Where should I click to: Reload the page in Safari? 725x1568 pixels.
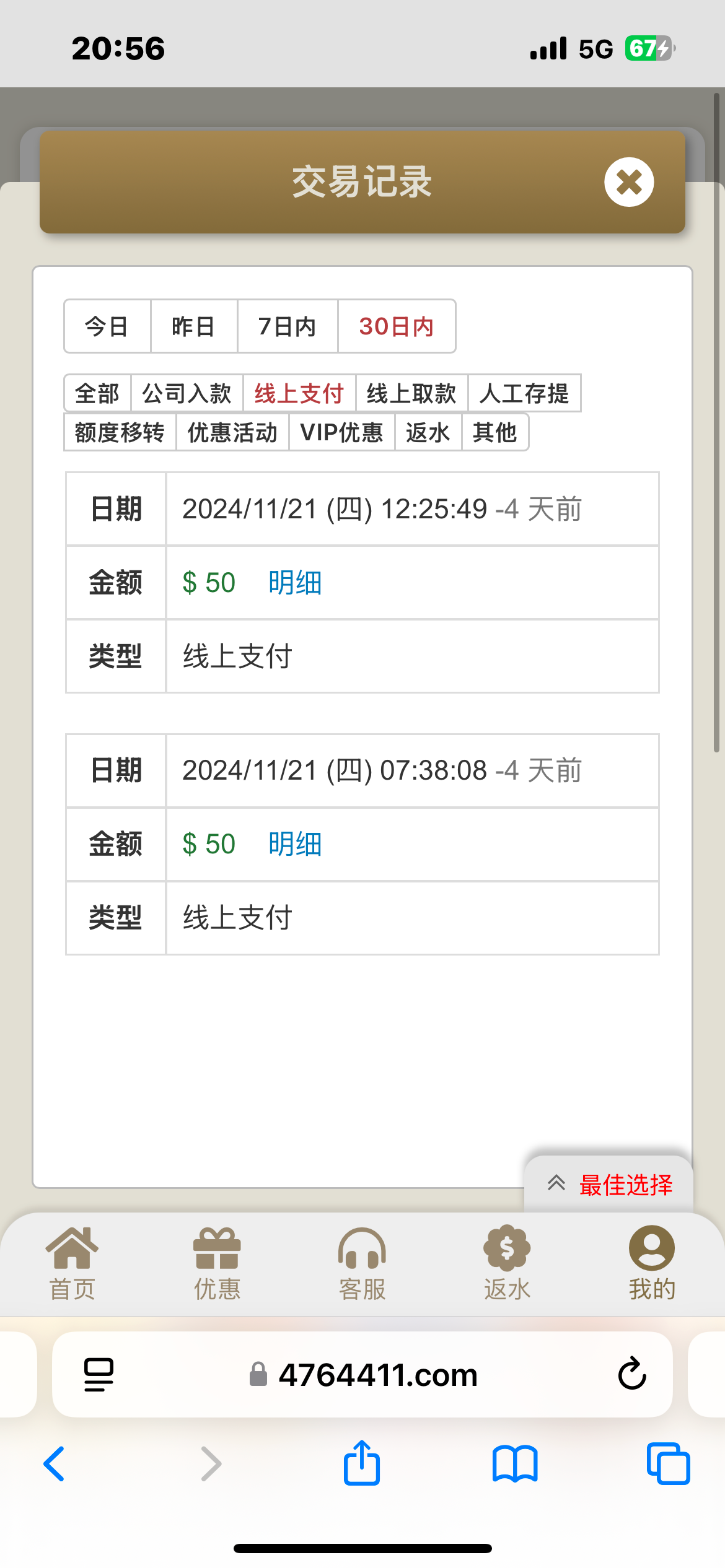coord(631,1374)
